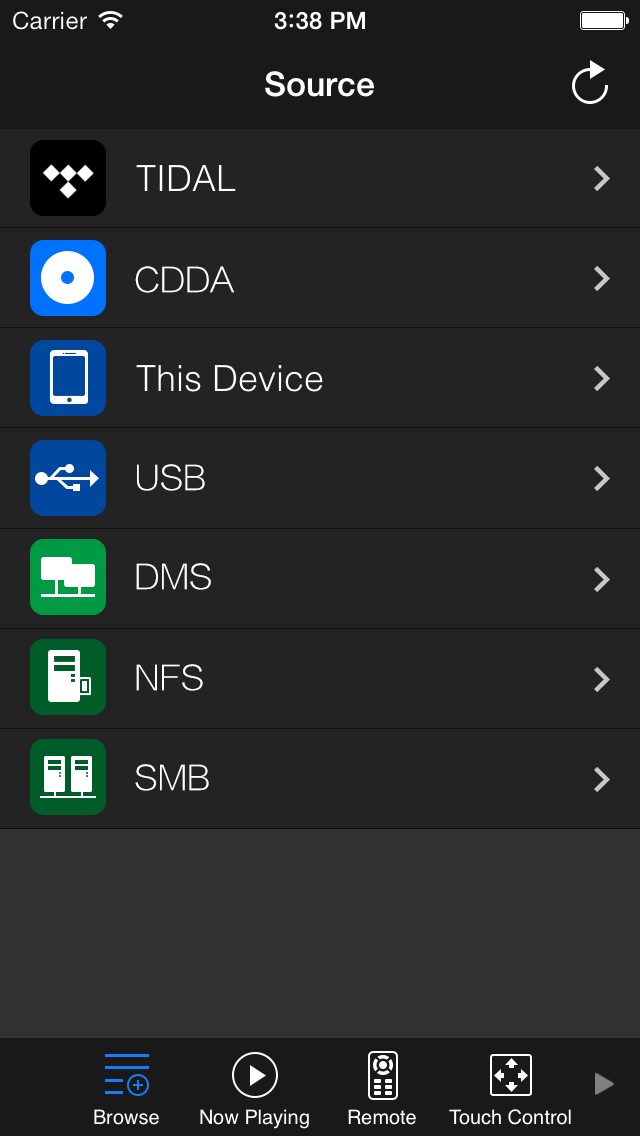
Task: Browse music on This Device
Action: 320,378
